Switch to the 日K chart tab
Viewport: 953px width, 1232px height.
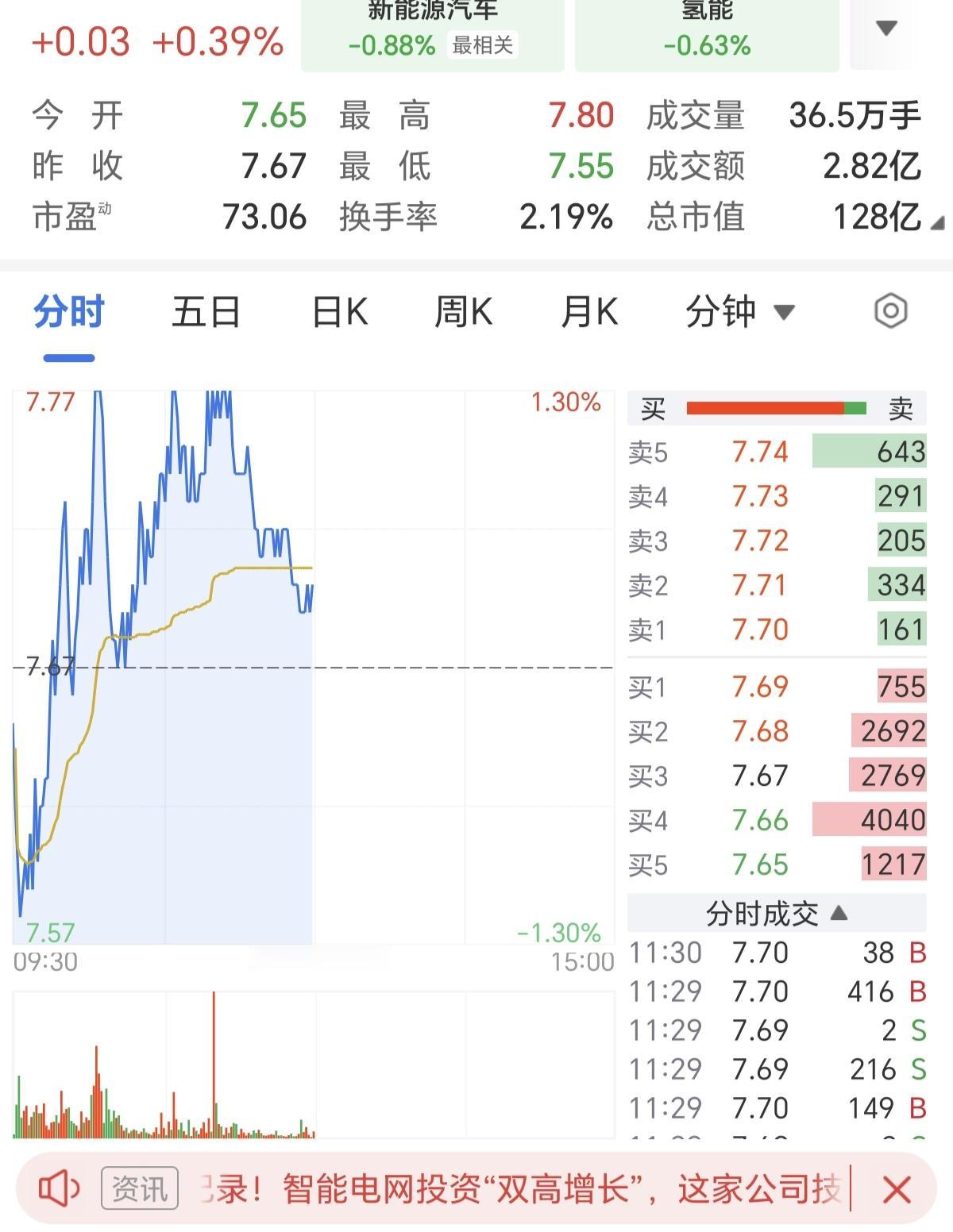tap(340, 311)
